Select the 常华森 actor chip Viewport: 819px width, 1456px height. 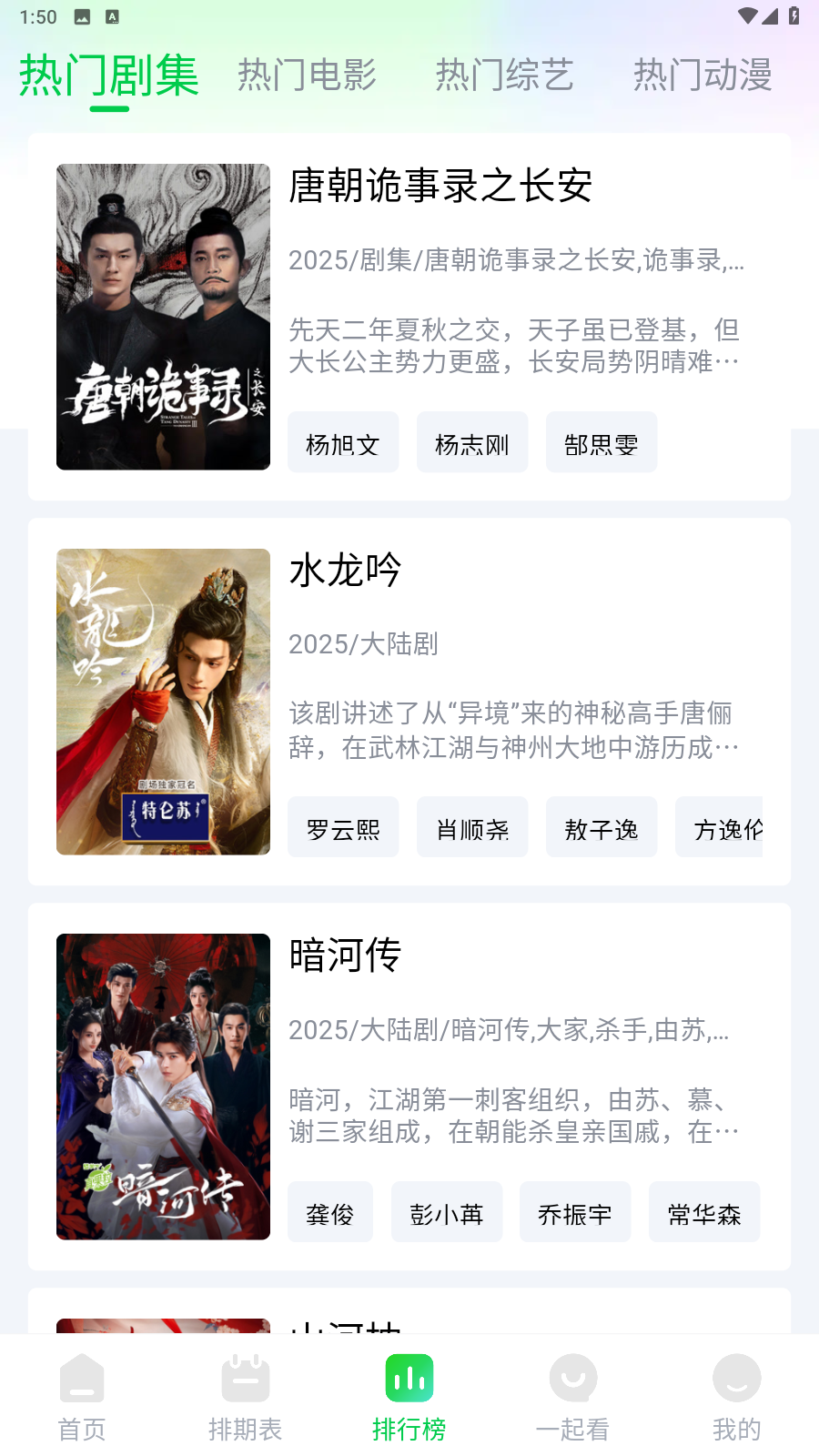pos(704,1213)
